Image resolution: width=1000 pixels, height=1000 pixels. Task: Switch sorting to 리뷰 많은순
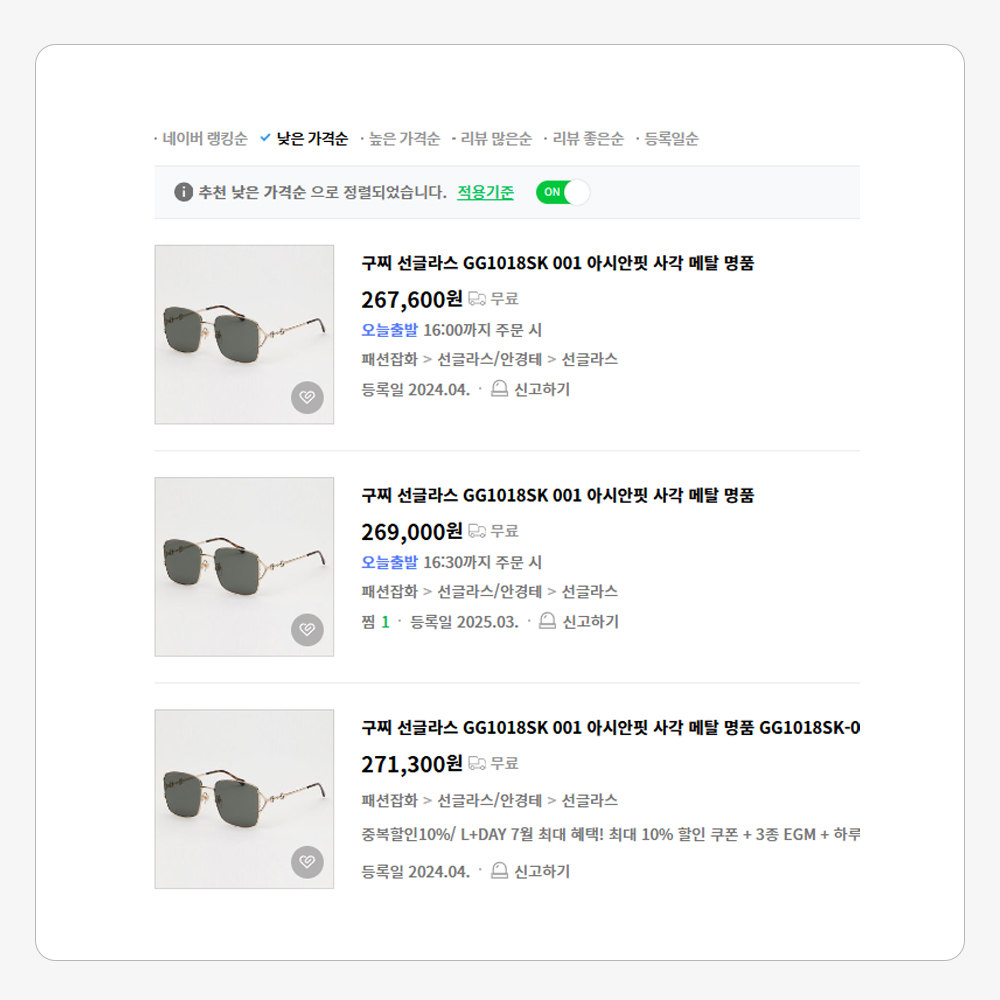[x=495, y=139]
